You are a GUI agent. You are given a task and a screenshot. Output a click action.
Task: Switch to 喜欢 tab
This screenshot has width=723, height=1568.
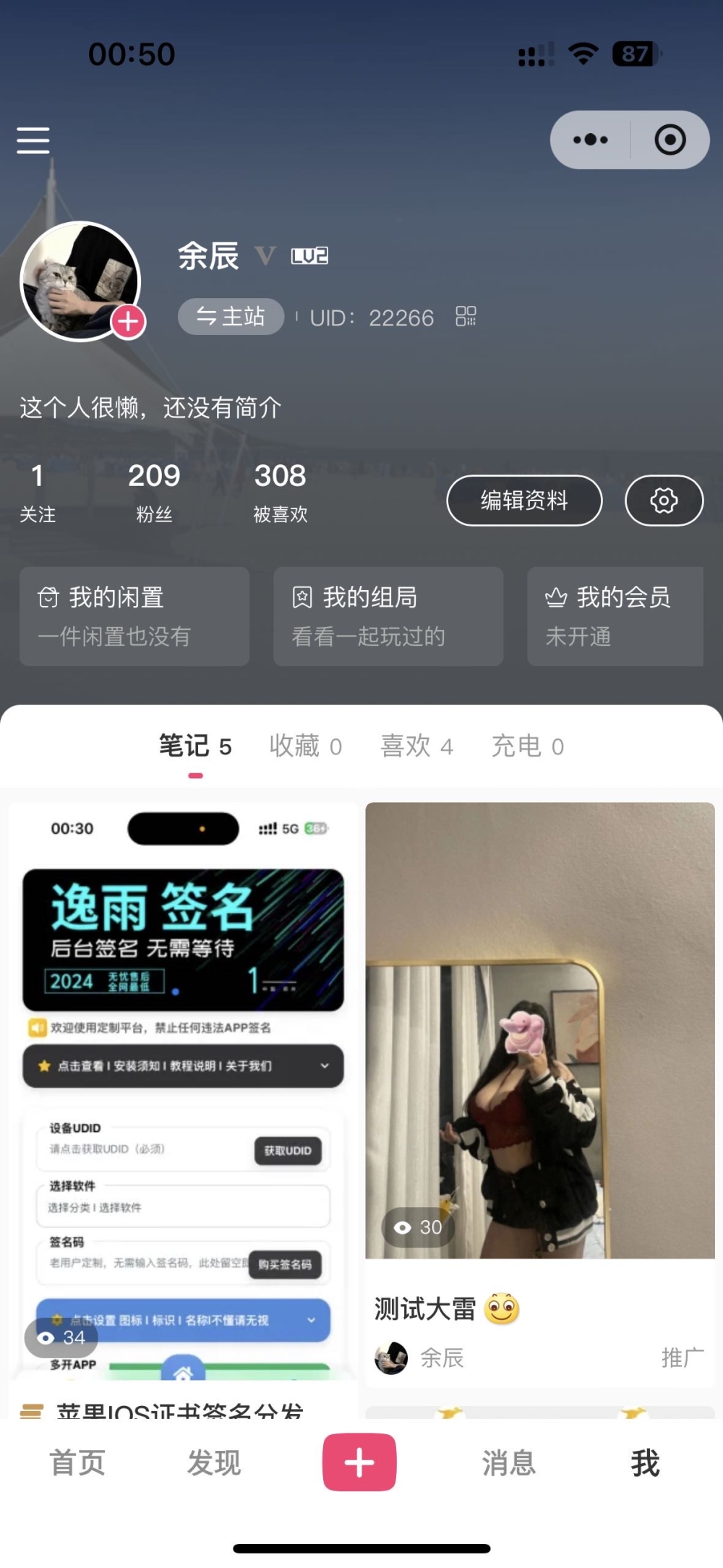pos(416,746)
